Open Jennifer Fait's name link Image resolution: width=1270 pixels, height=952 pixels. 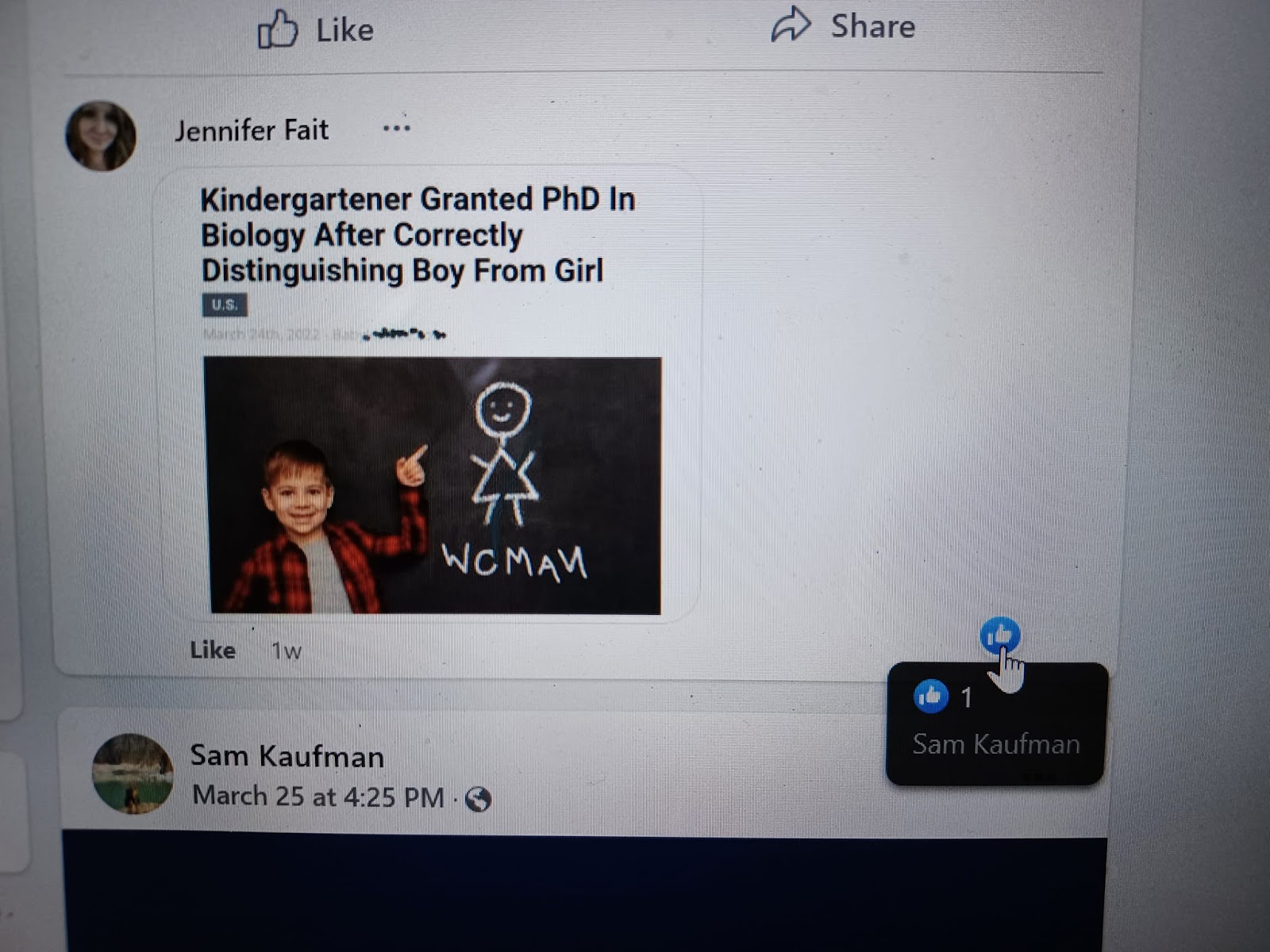tap(252, 130)
